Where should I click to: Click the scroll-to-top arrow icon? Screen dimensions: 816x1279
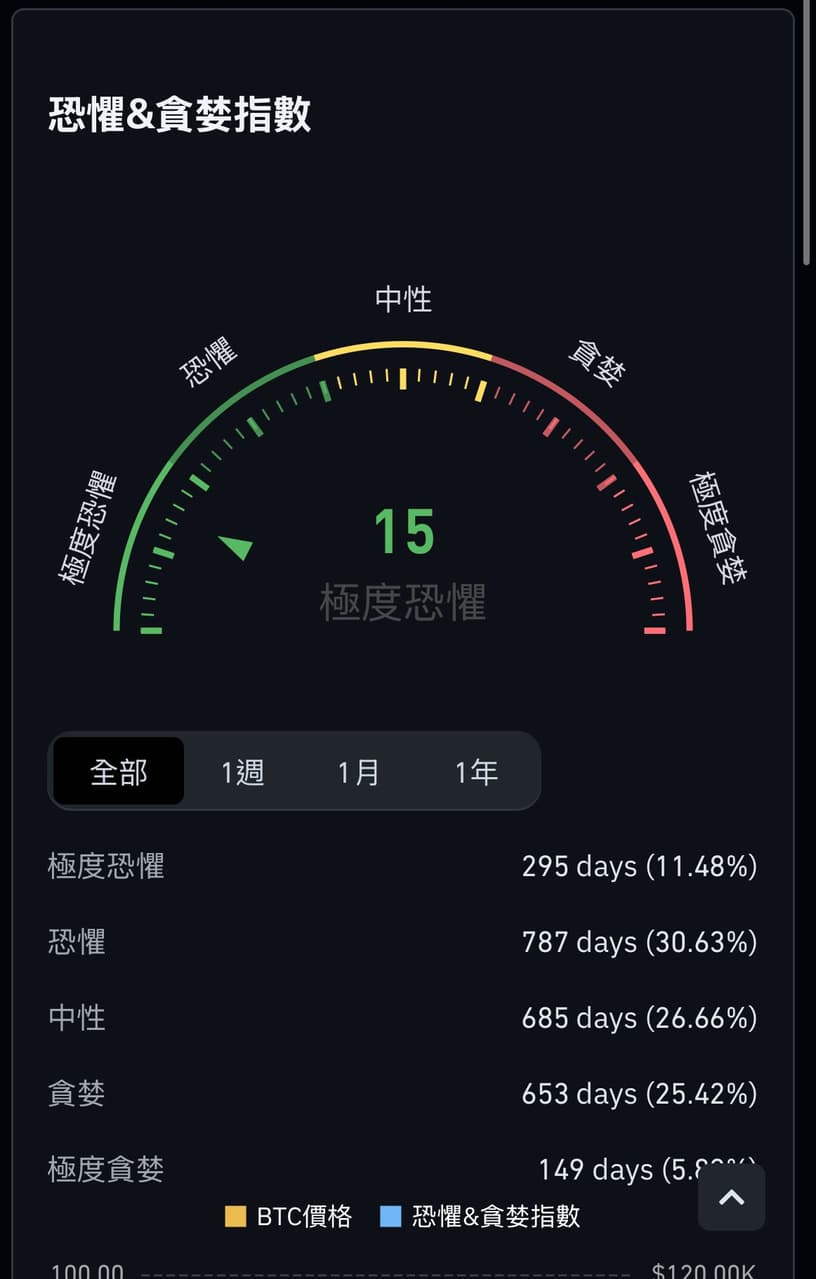point(731,1197)
